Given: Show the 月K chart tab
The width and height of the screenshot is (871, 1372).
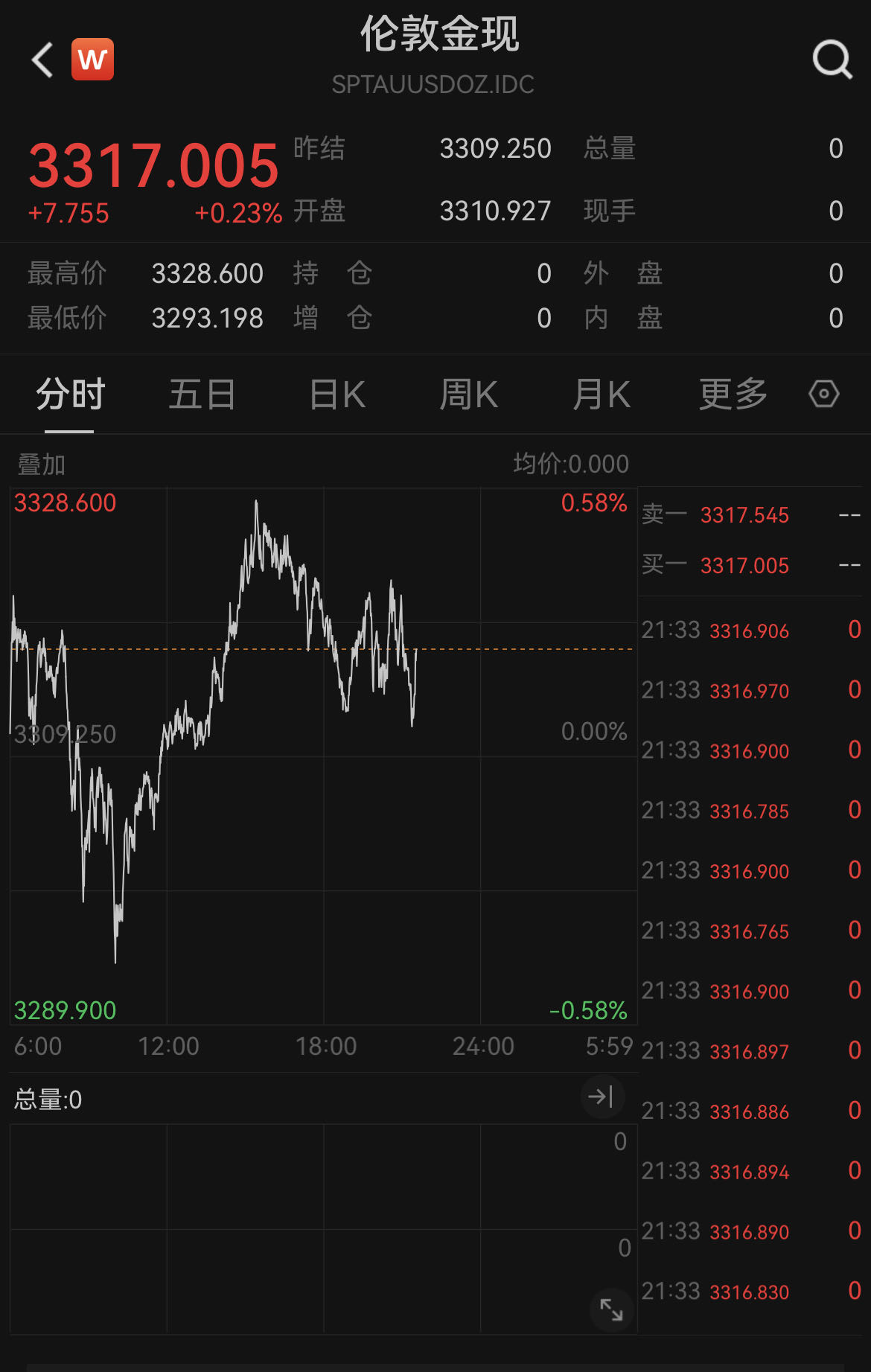Looking at the screenshot, I should coord(601,394).
